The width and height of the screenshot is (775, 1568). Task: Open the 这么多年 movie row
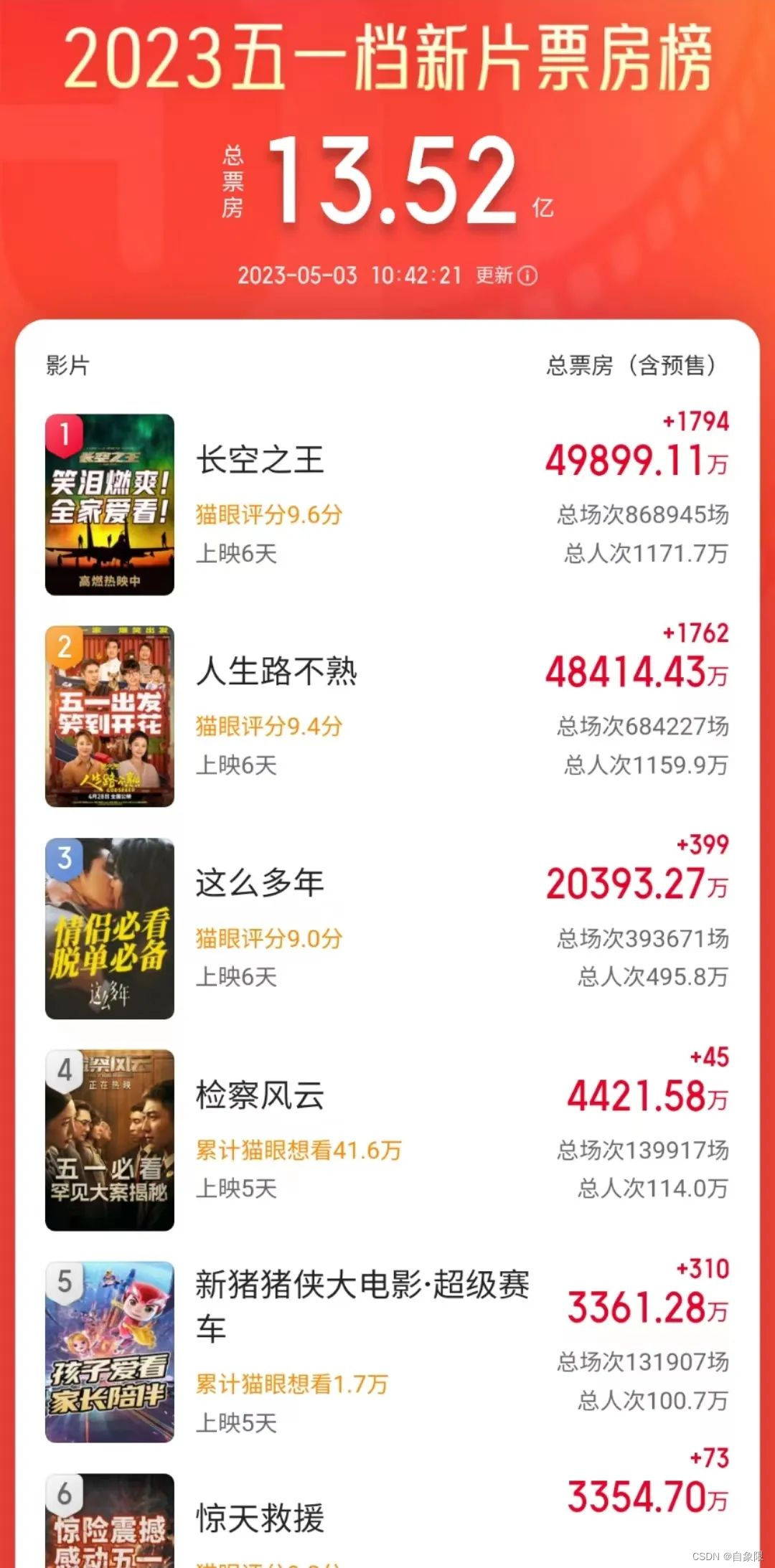pyautogui.click(x=387, y=927)
